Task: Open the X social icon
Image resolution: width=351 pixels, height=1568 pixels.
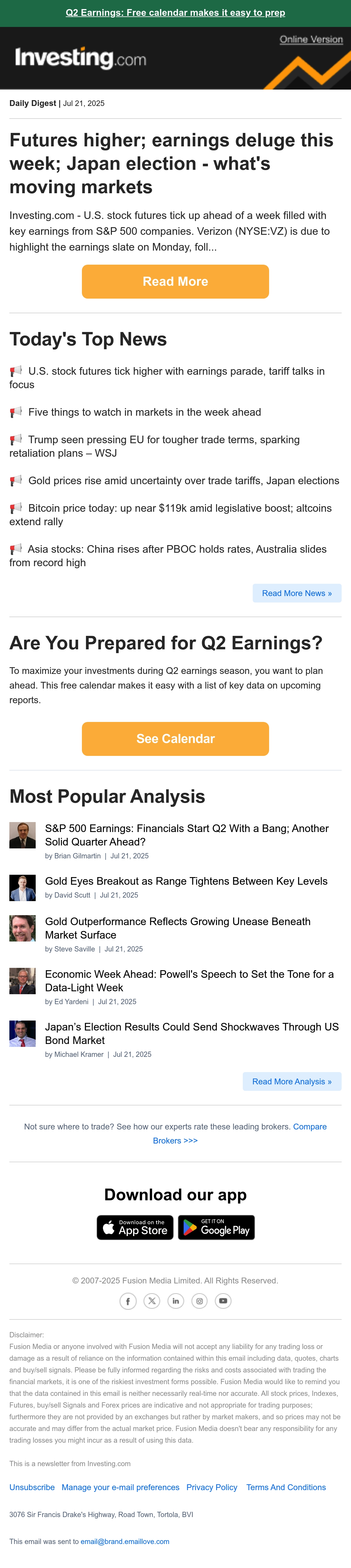Action: click(152, 1301)
